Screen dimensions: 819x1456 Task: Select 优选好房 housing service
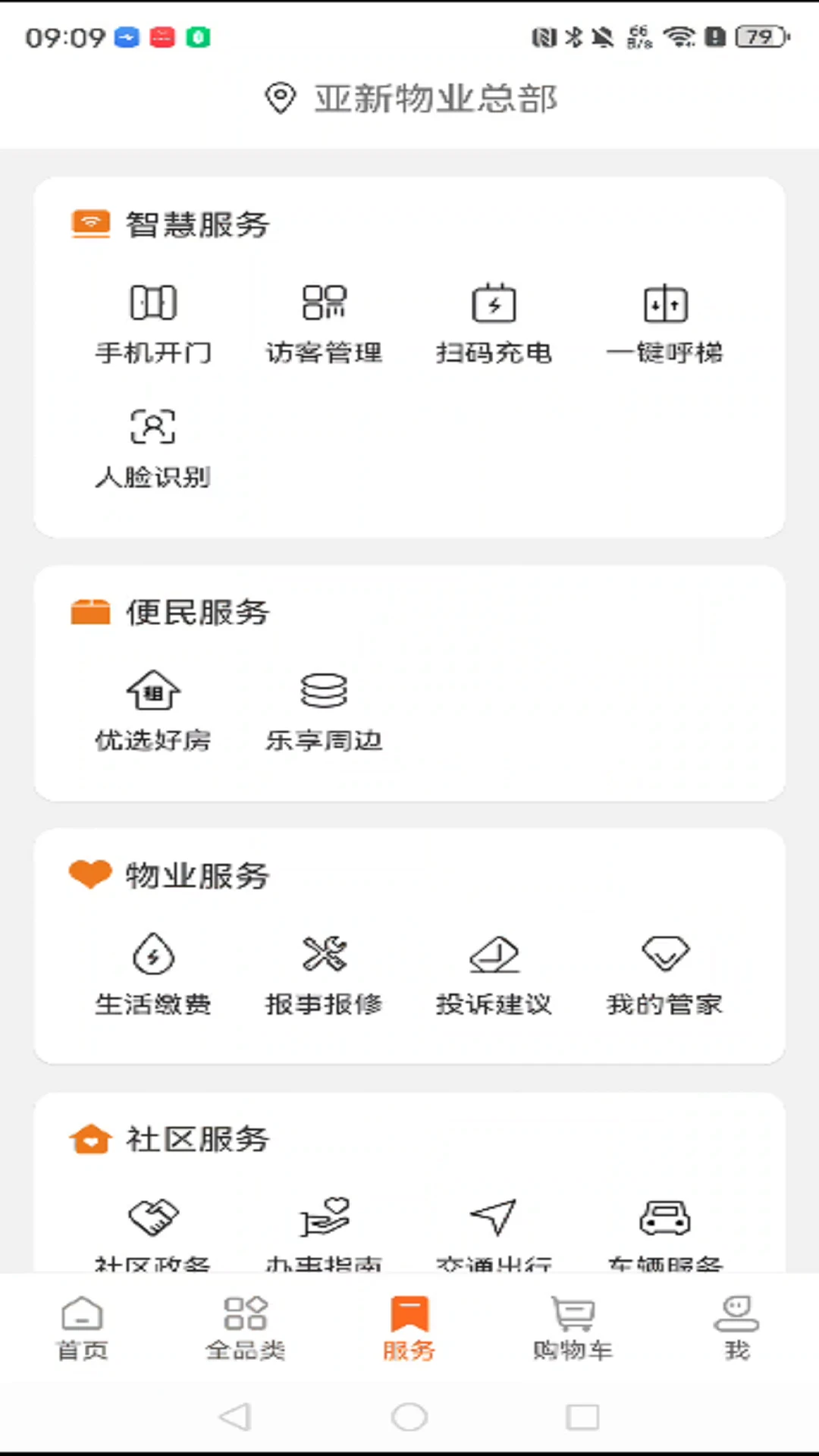tap(153, 709)
